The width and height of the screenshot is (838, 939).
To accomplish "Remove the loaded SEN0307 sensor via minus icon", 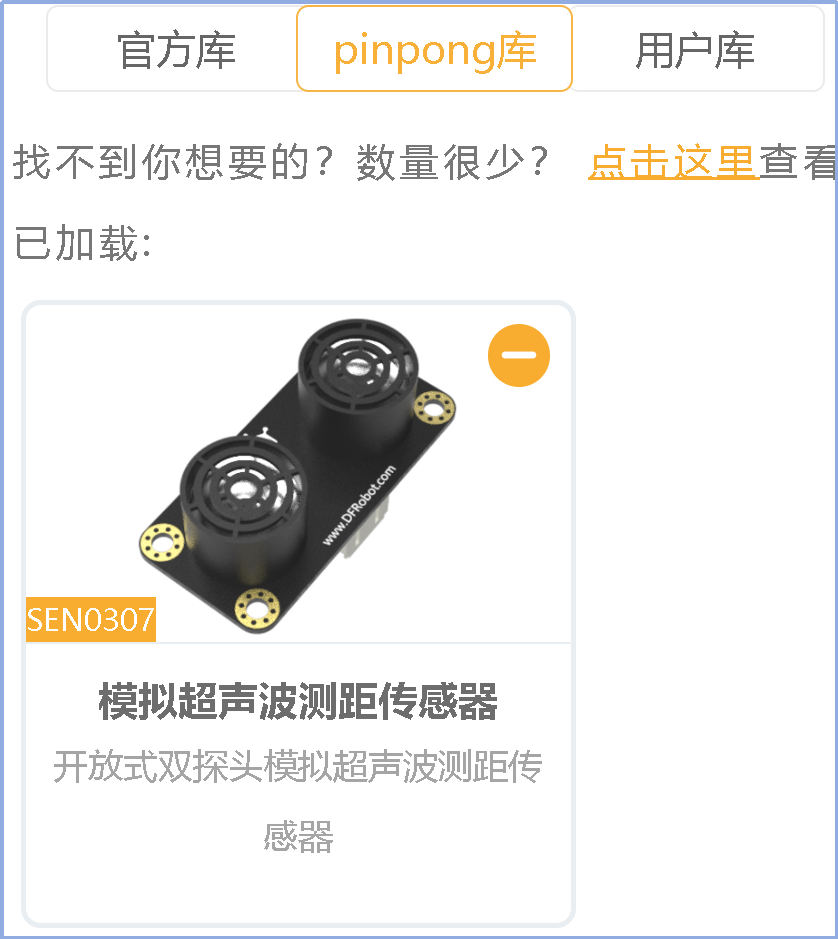I will point(519,355).
